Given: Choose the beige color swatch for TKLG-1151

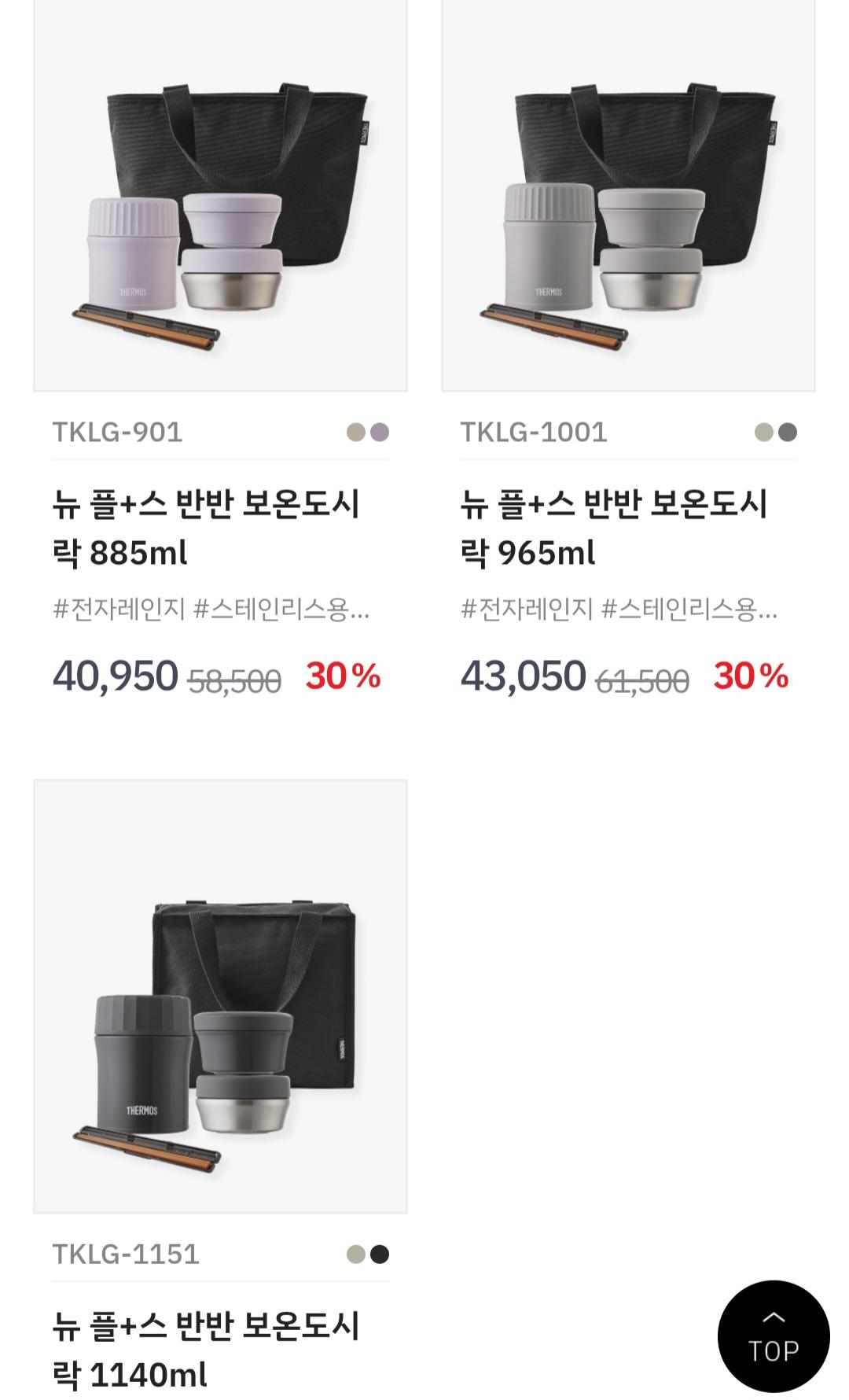Looking at the screenshot, I should (x=356, y=1254).
